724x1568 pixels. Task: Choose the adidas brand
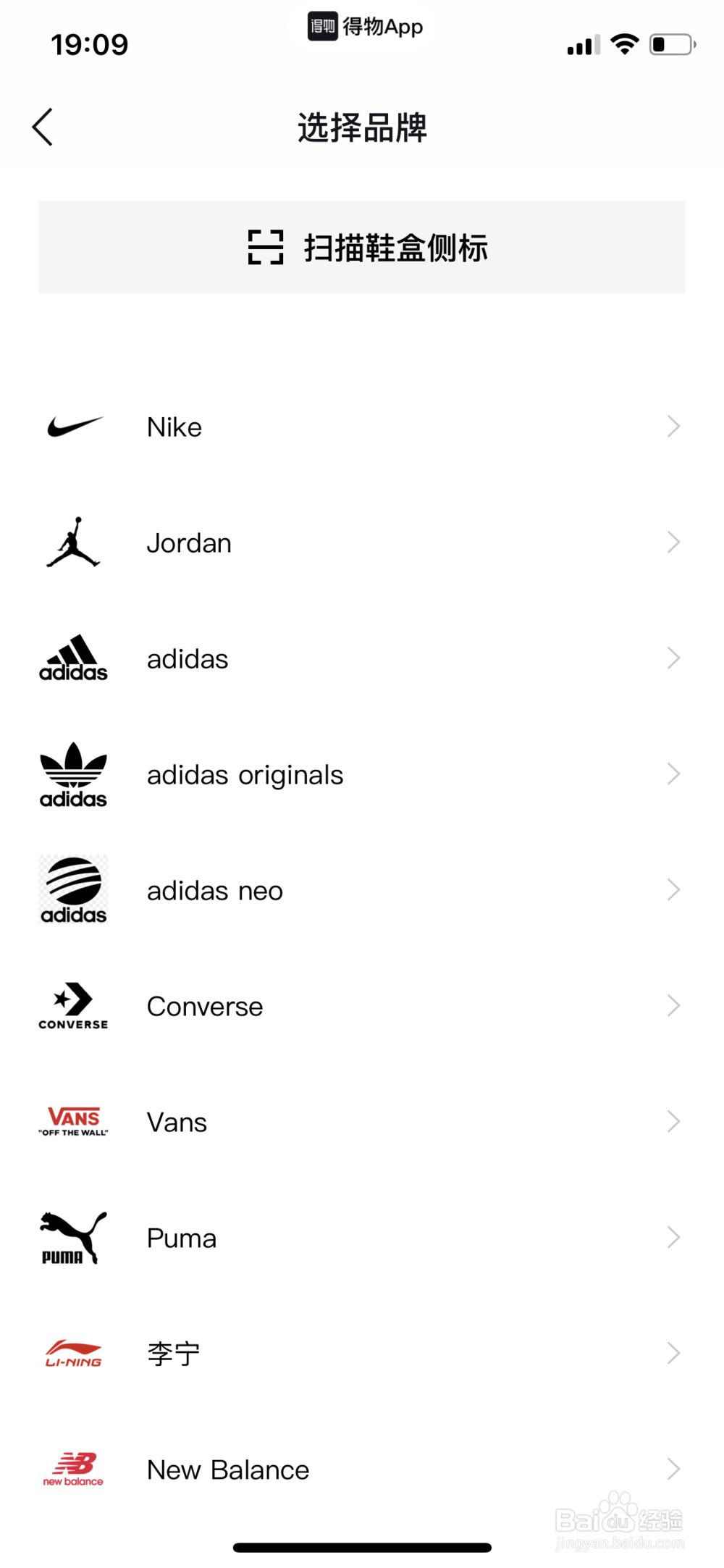click(362, 658)
